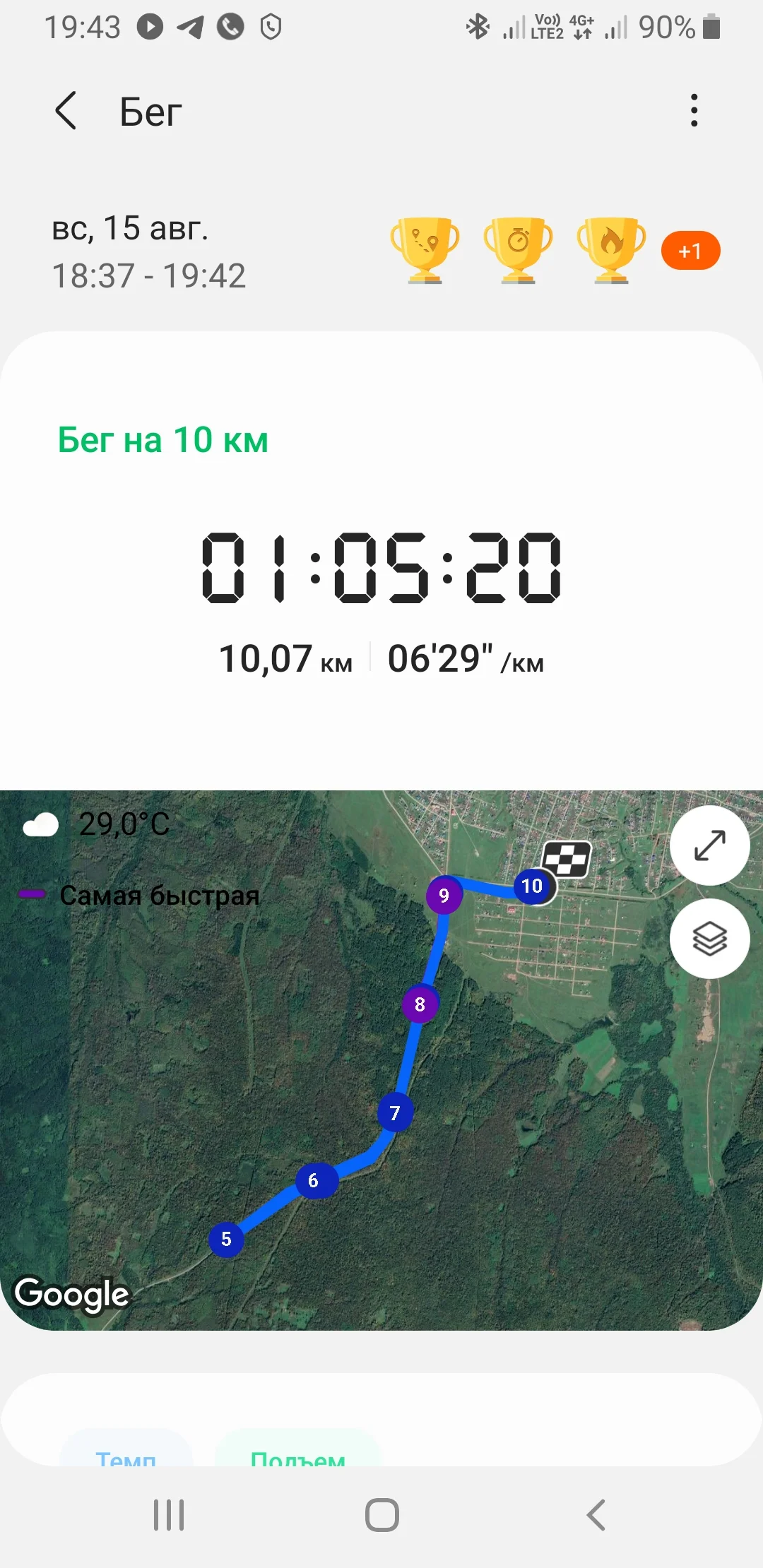The width and height of the screenshot is (763, 1568).
Task: Expand the map to full screen
Action: (x=709, y=845)
